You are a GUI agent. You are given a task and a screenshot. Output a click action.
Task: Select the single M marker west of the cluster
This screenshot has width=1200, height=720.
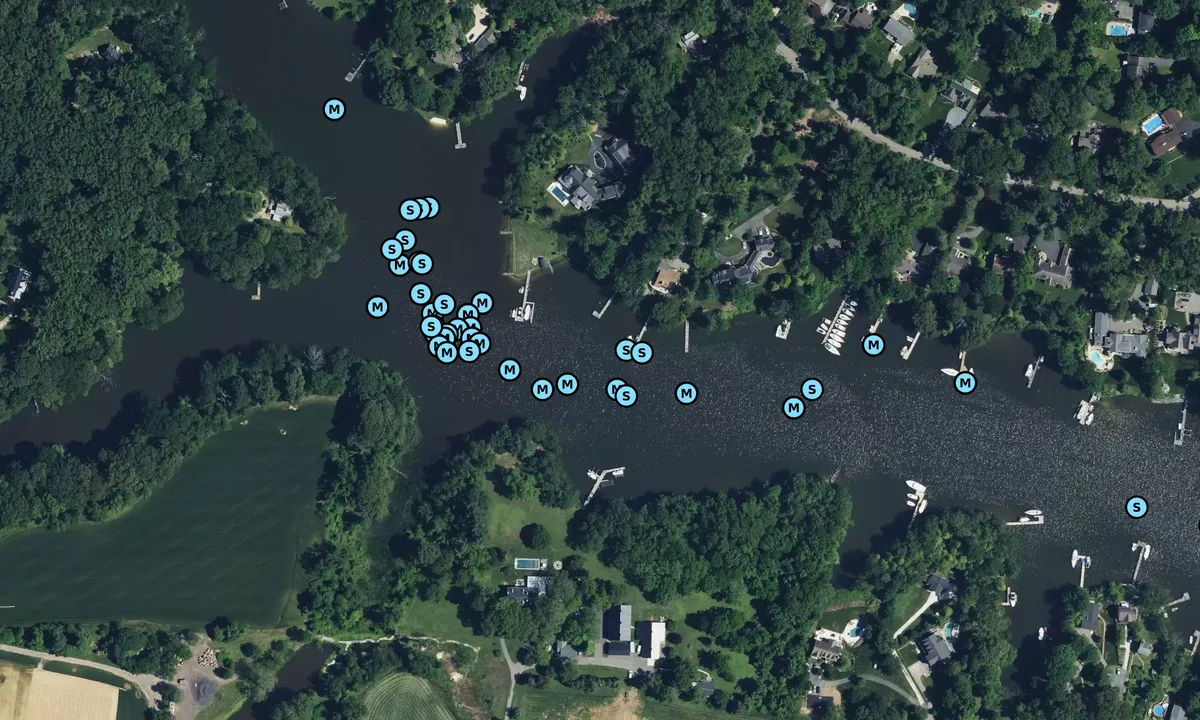click(377, 307)
